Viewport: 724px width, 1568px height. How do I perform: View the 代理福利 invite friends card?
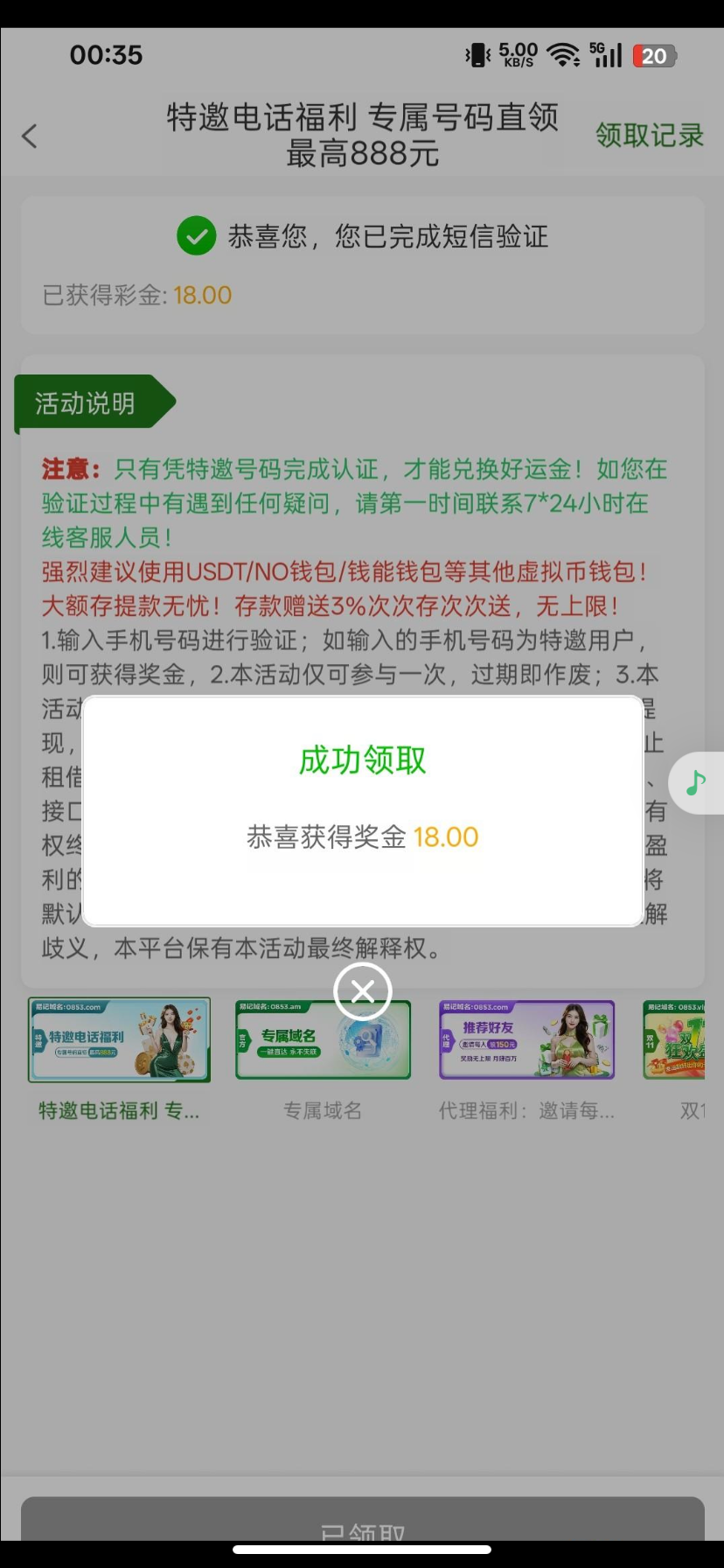pos(526,1040)
